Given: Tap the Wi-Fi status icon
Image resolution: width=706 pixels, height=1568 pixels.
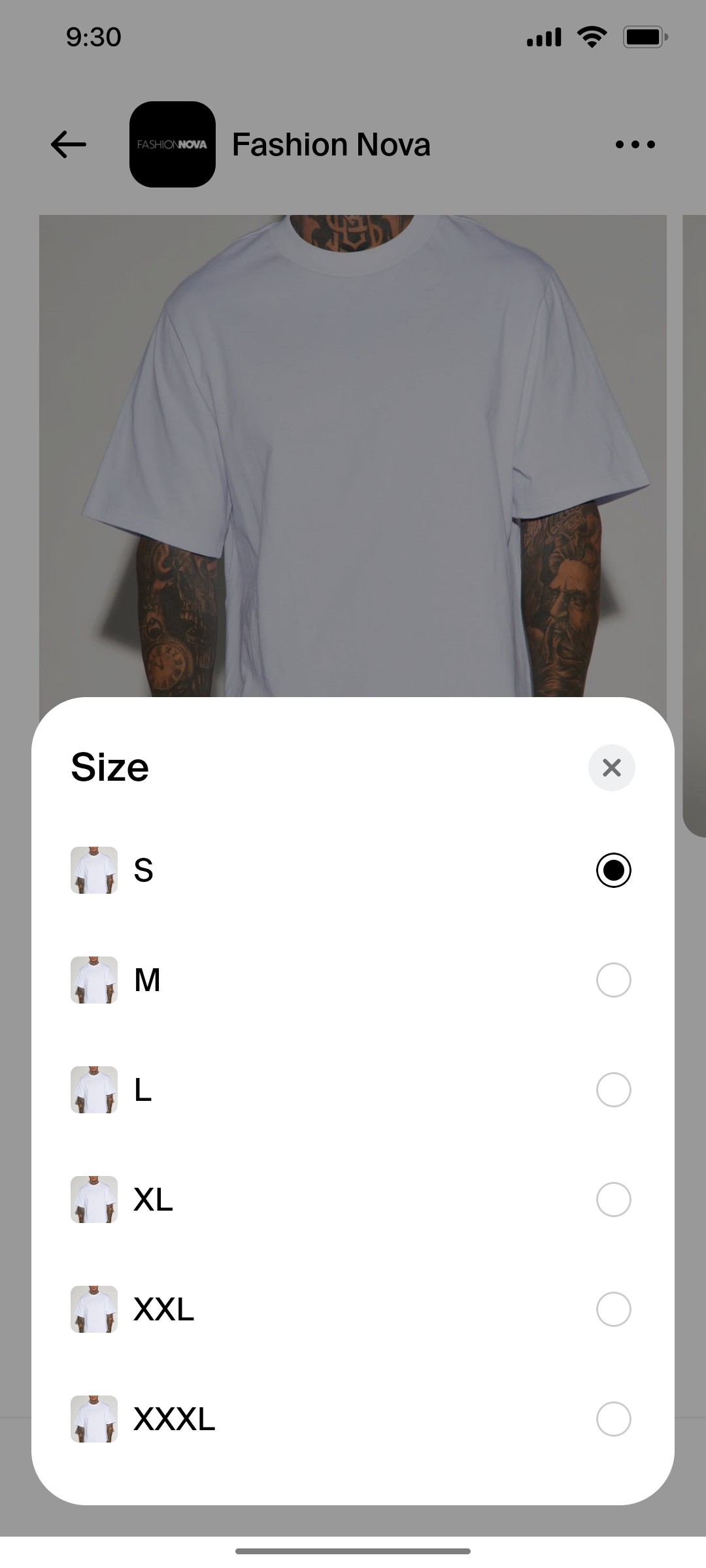Looking at the screenshot, I should click(590, 37).
